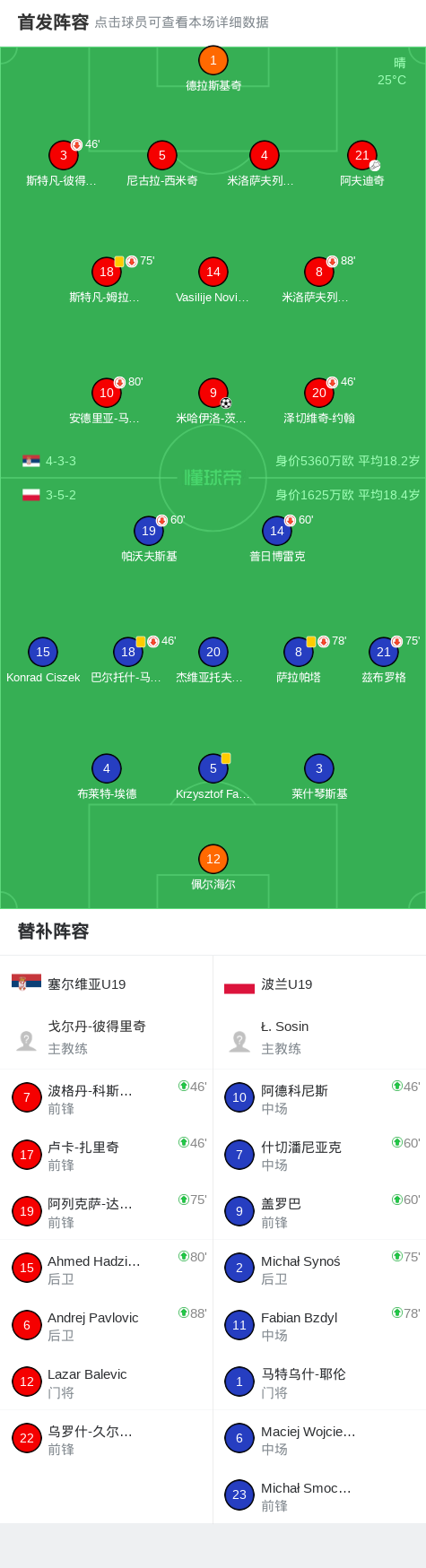Open Poland coach Ł. Sosin profile
The width and height of the screenshot is (426, 1568).
(319, 1037)
